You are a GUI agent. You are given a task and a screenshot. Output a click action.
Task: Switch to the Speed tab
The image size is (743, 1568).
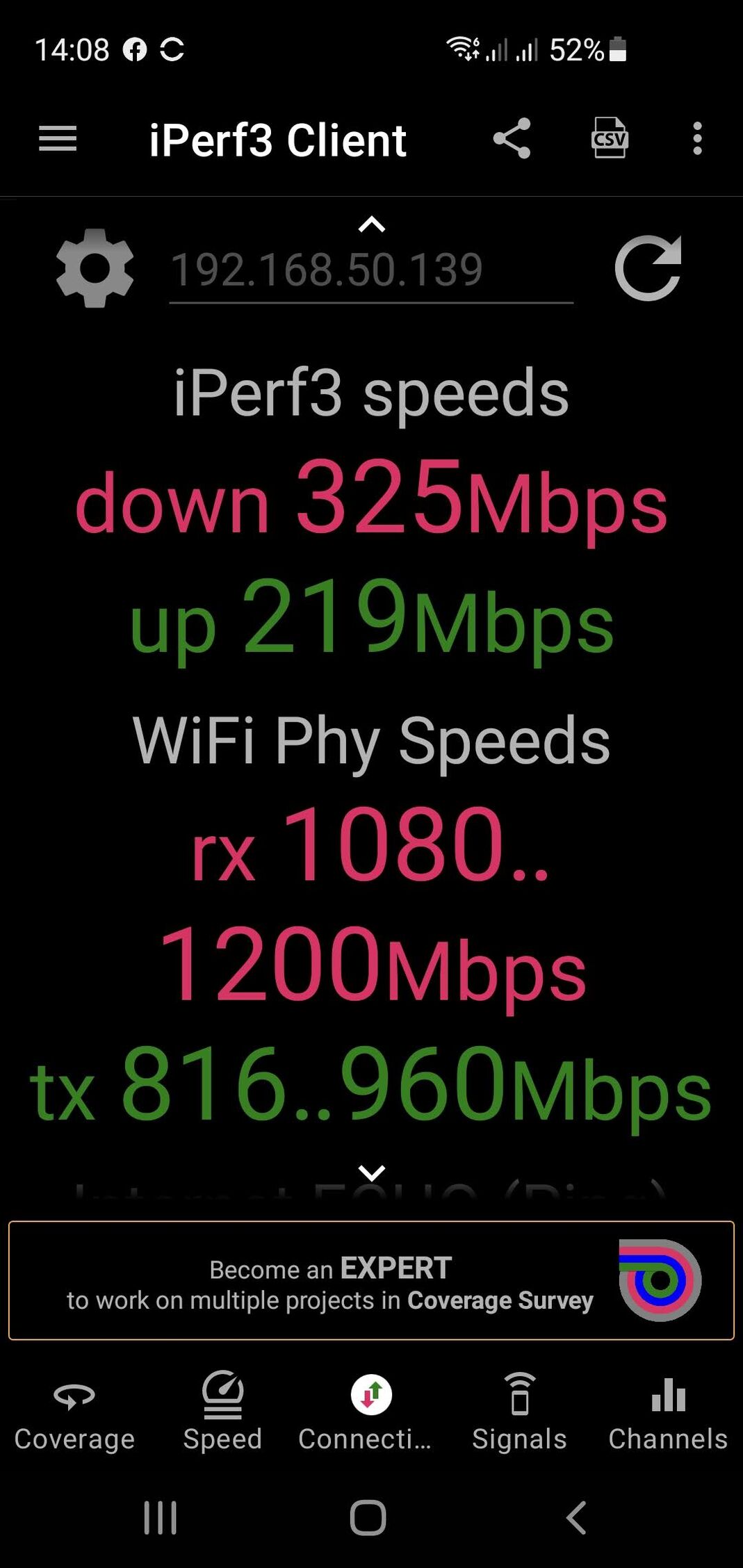(x=222, y=1414)
